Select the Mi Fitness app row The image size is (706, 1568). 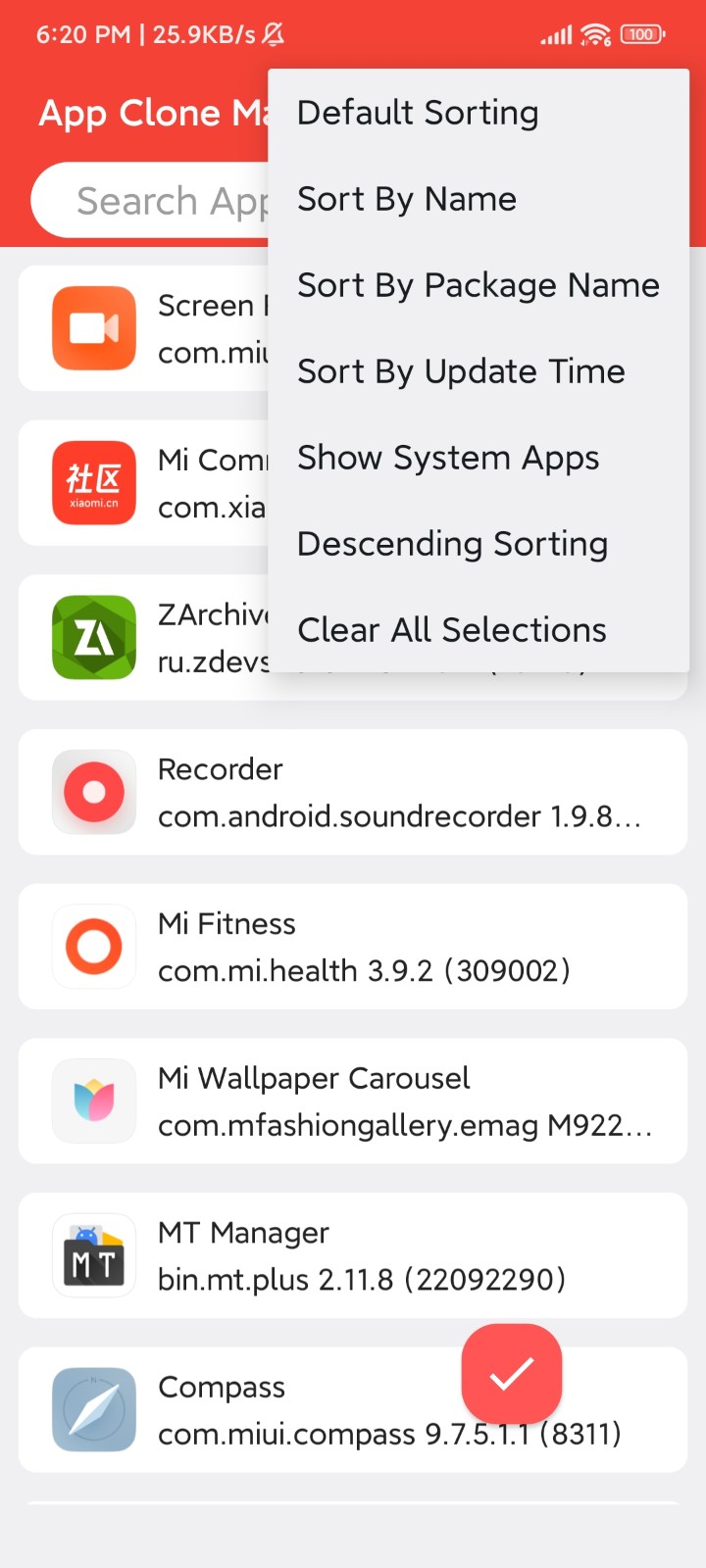353,947
